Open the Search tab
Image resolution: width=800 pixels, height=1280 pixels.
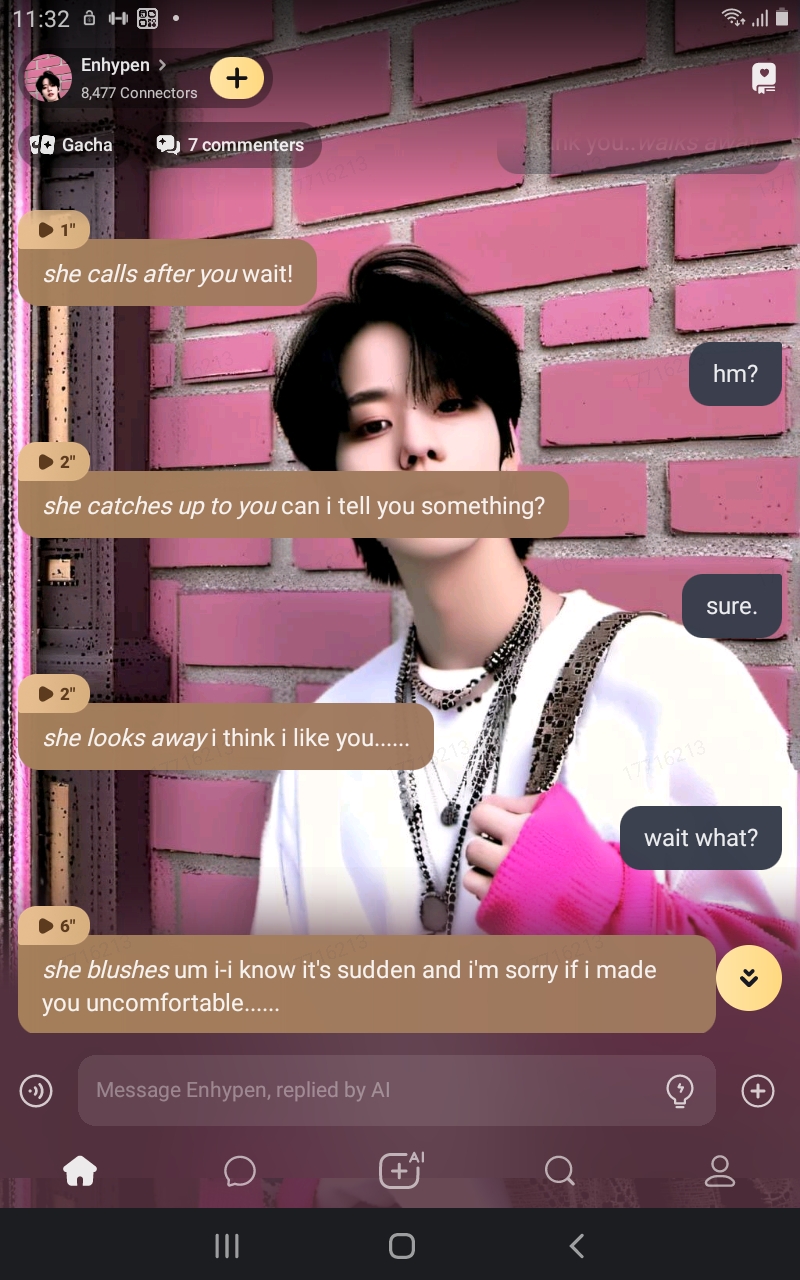[559, 1170]
